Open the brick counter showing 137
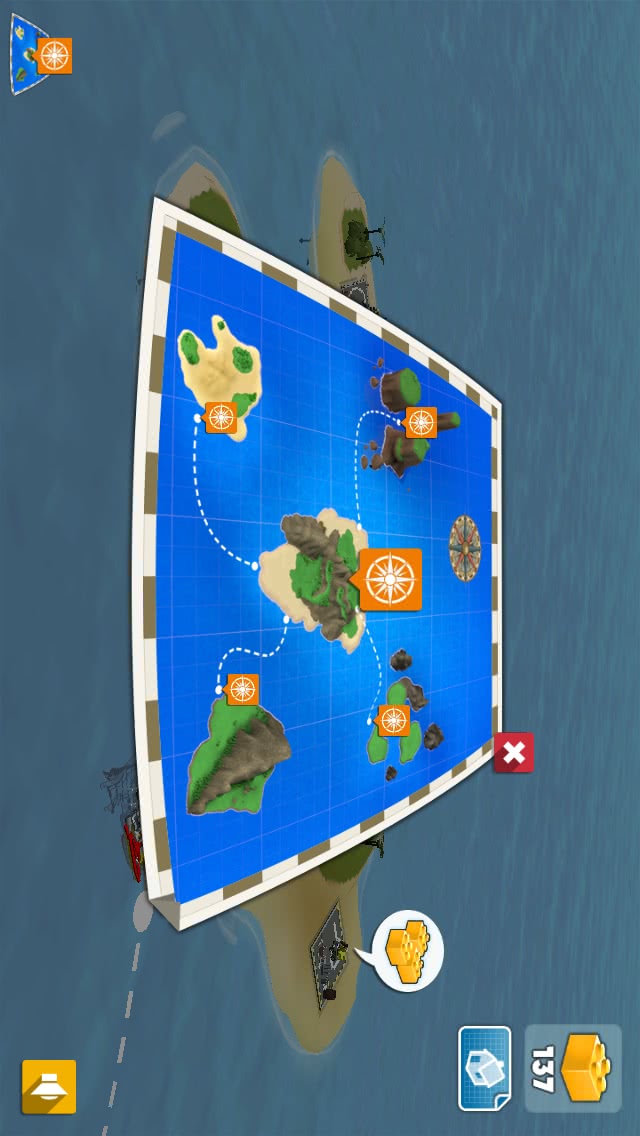 573,1069
